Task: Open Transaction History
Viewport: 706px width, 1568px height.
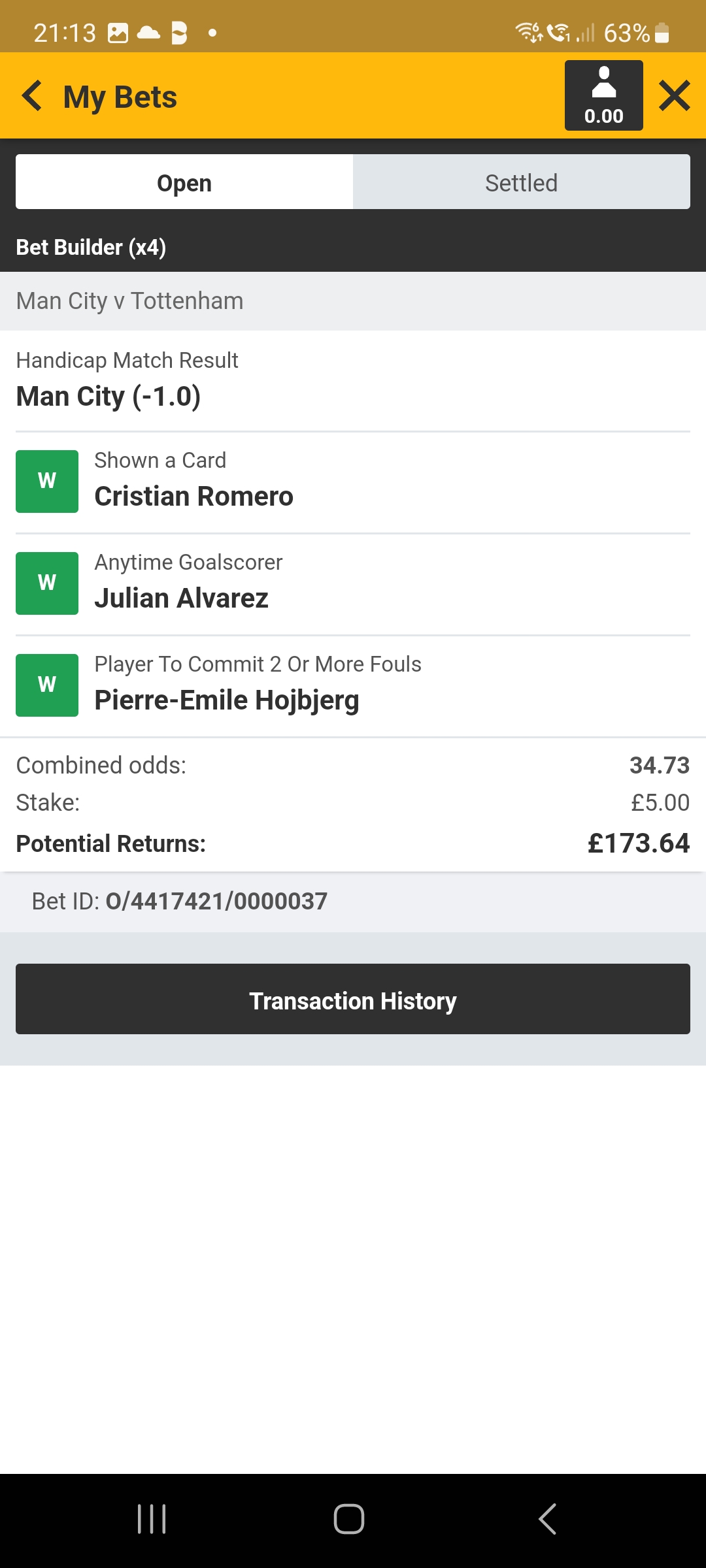Action: coord(353,999)
